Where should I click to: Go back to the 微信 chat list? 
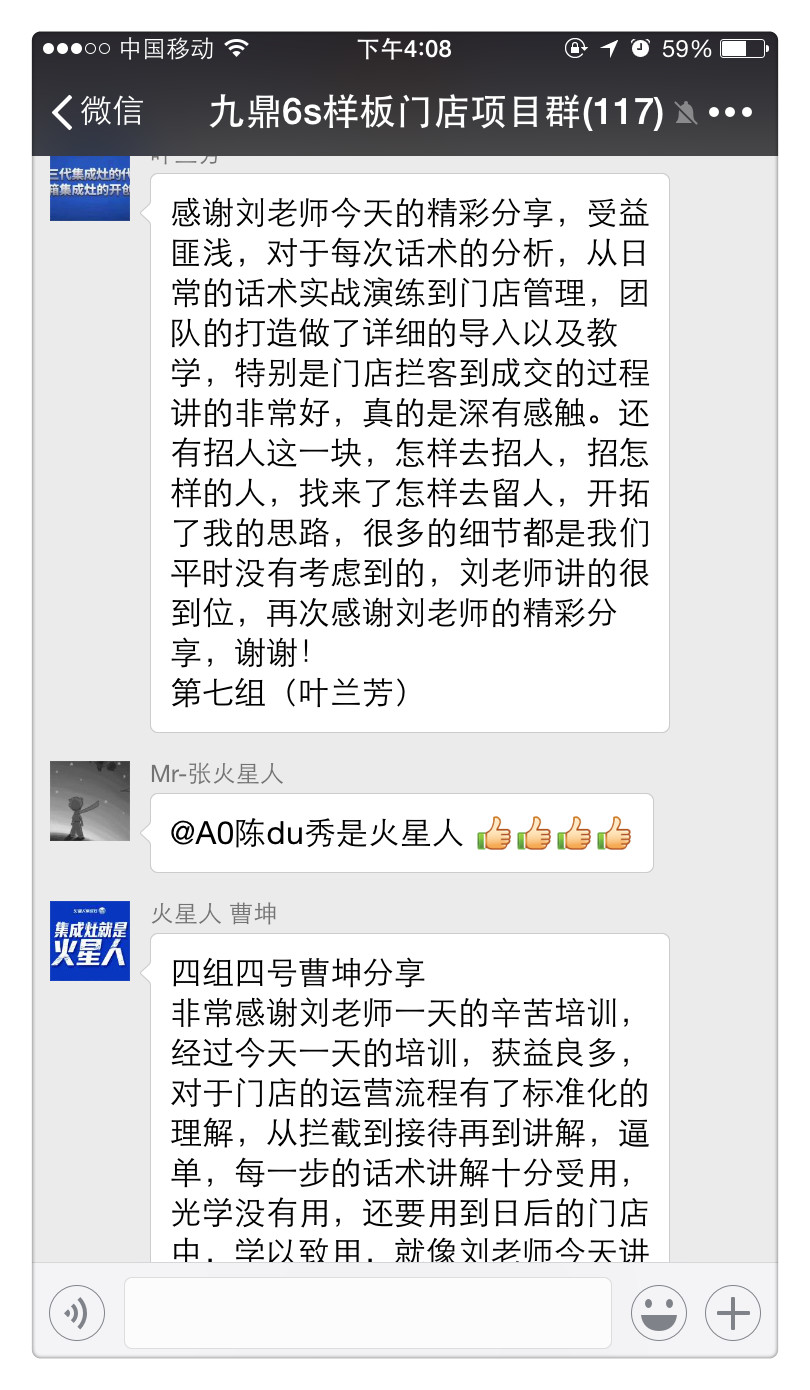click(x=97, y=111)
